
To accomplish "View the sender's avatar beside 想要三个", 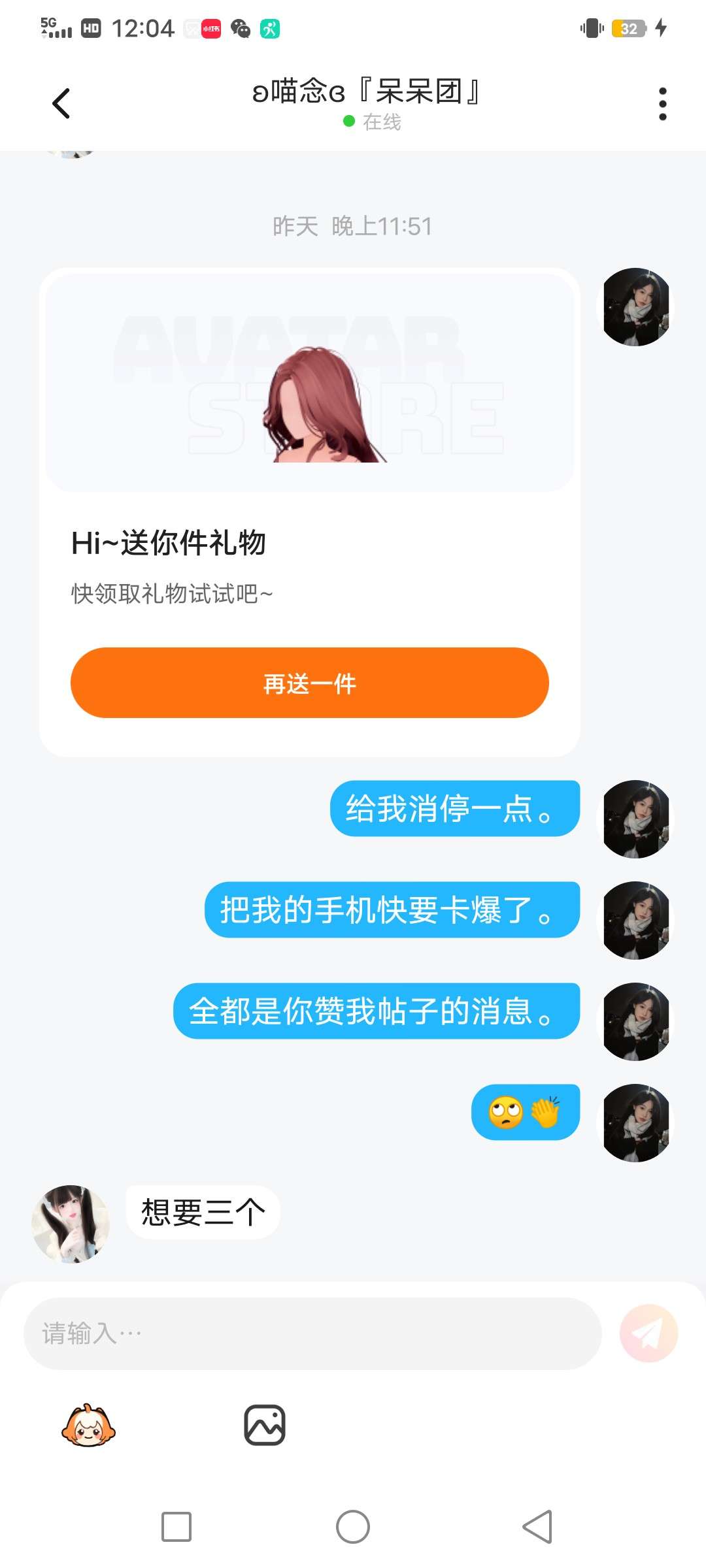I will (71, 1224).
